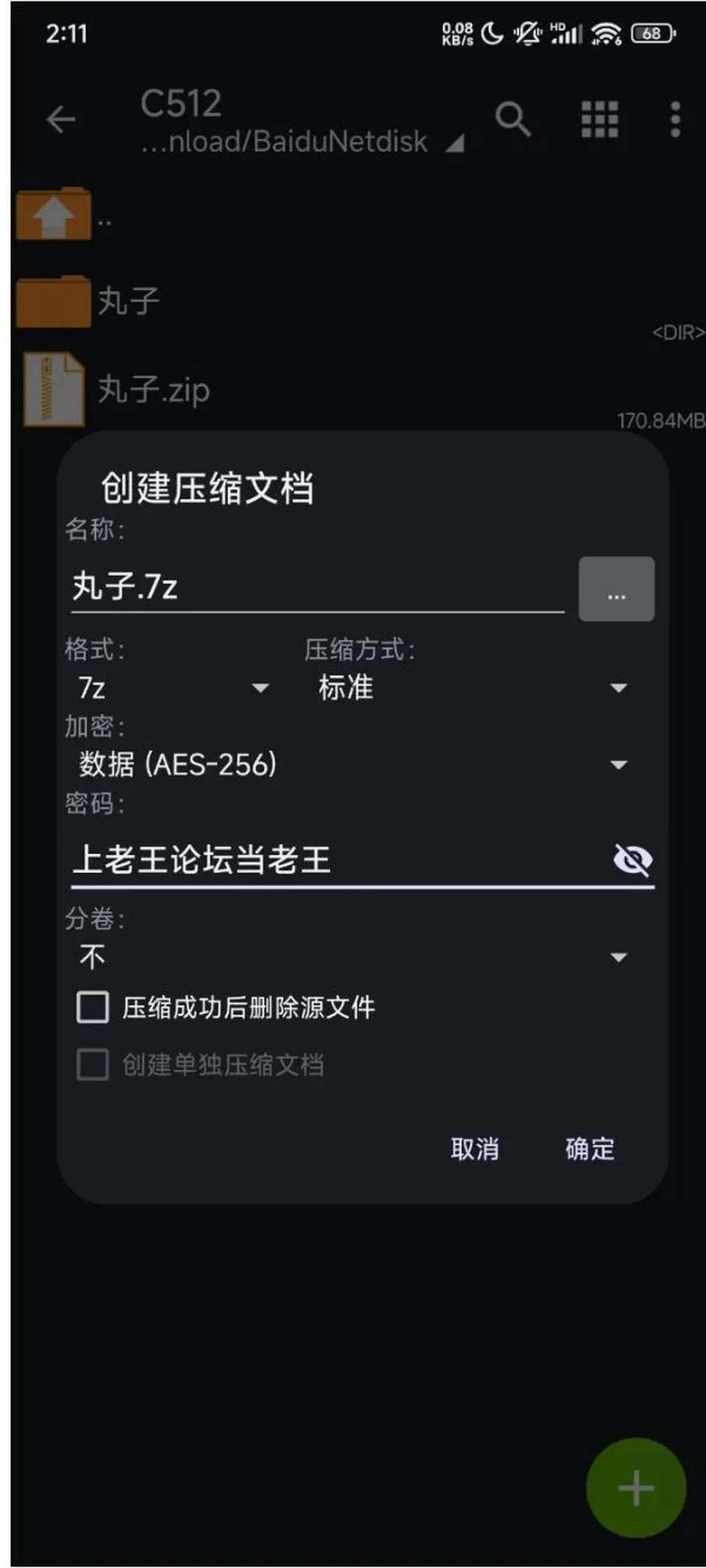Tap the 密码 password field
Image resolution: width=706 pixels, height=1568 pixels.
[x=338, y=860]
